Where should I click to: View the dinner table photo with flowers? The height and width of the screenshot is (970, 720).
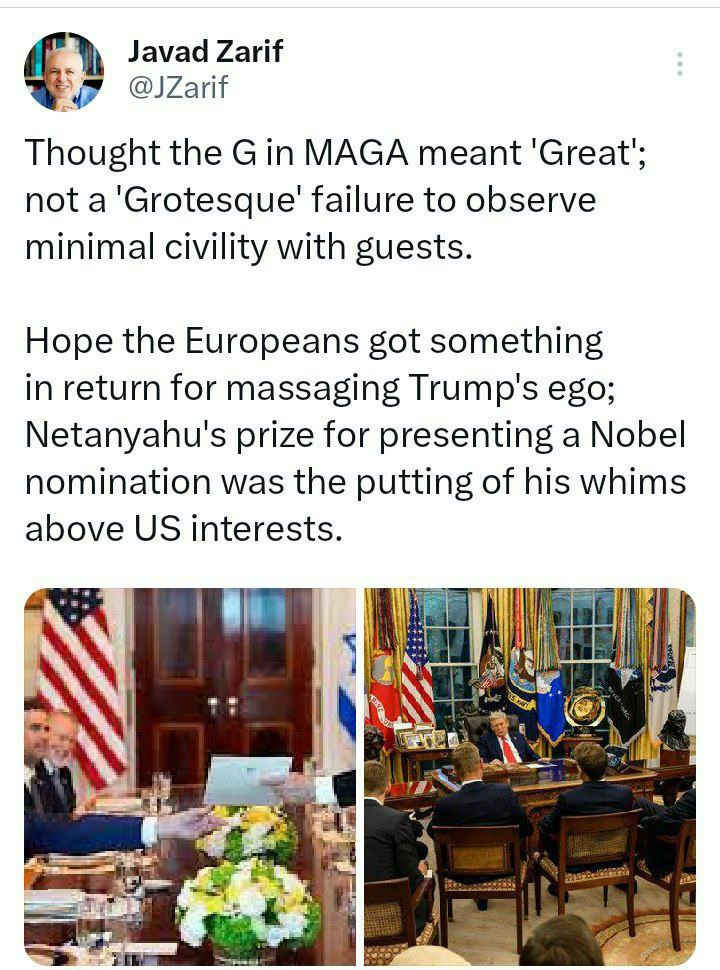coord(190,775)
